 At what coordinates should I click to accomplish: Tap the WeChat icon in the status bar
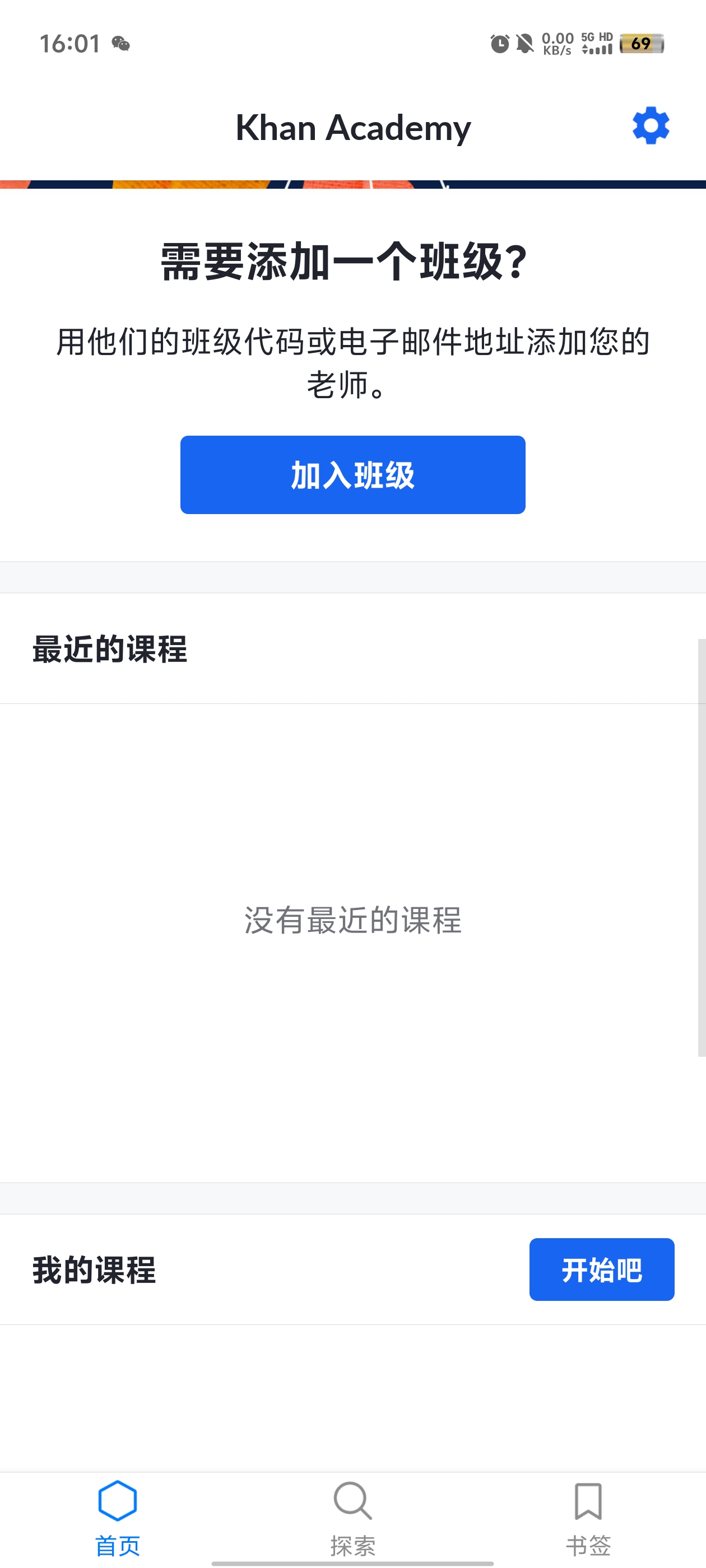pyautogui.click(x=120, y=44)
